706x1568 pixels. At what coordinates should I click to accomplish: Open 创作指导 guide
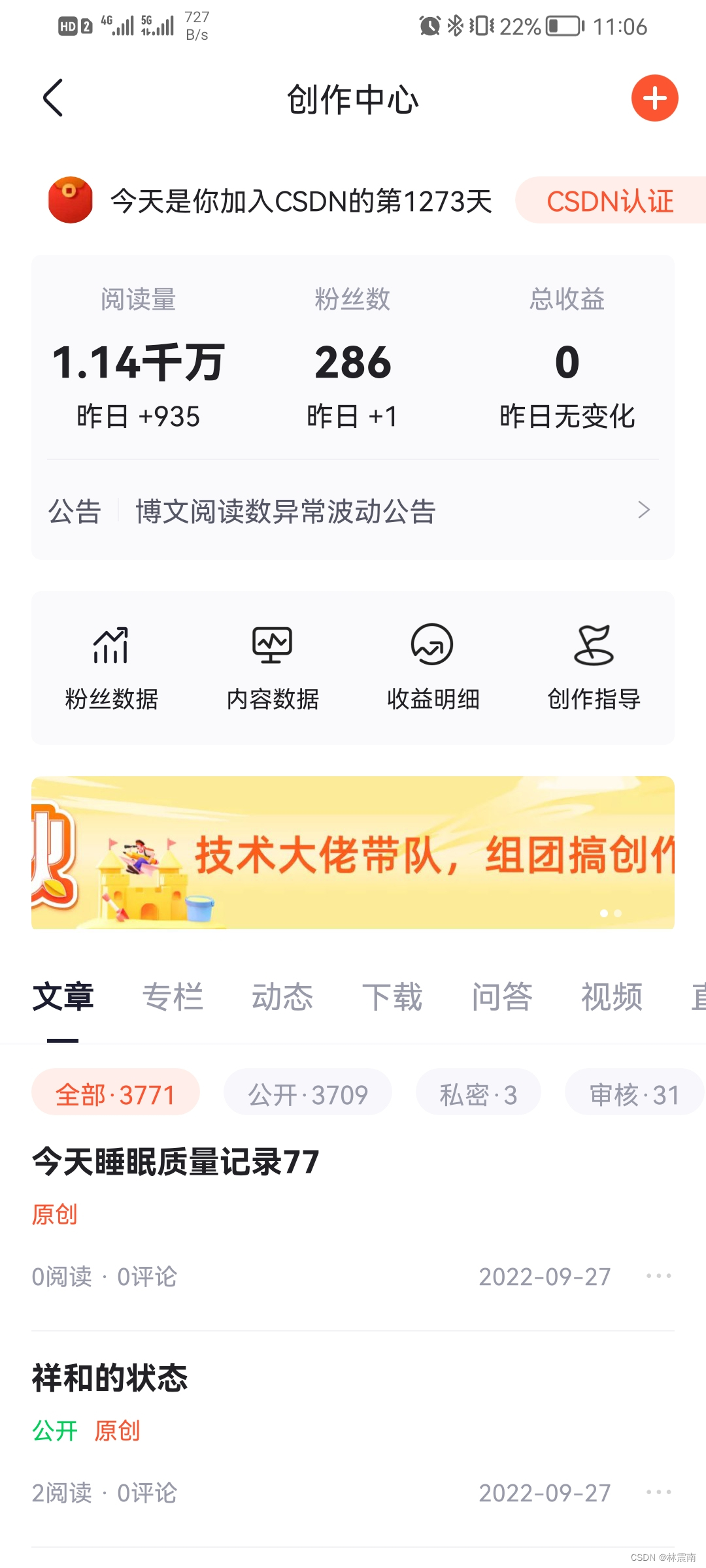click(x=594, y=668)
